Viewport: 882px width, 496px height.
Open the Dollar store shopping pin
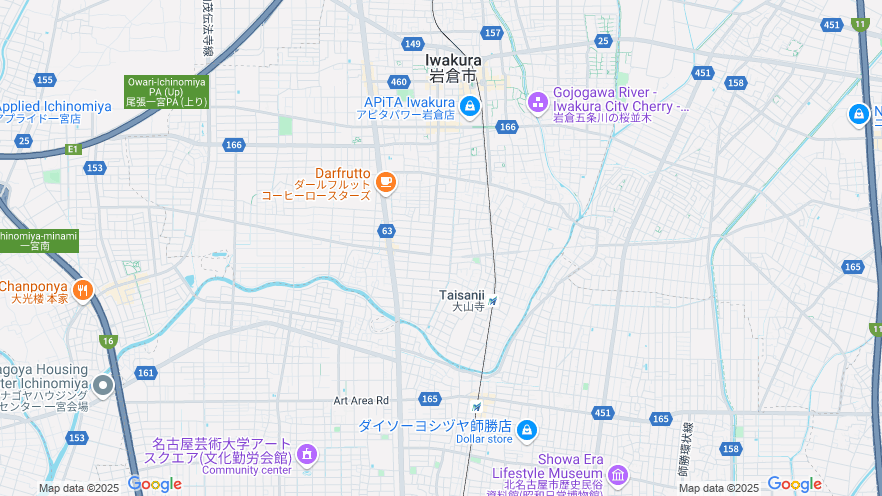pyautogui.click(x=527, y=431)
